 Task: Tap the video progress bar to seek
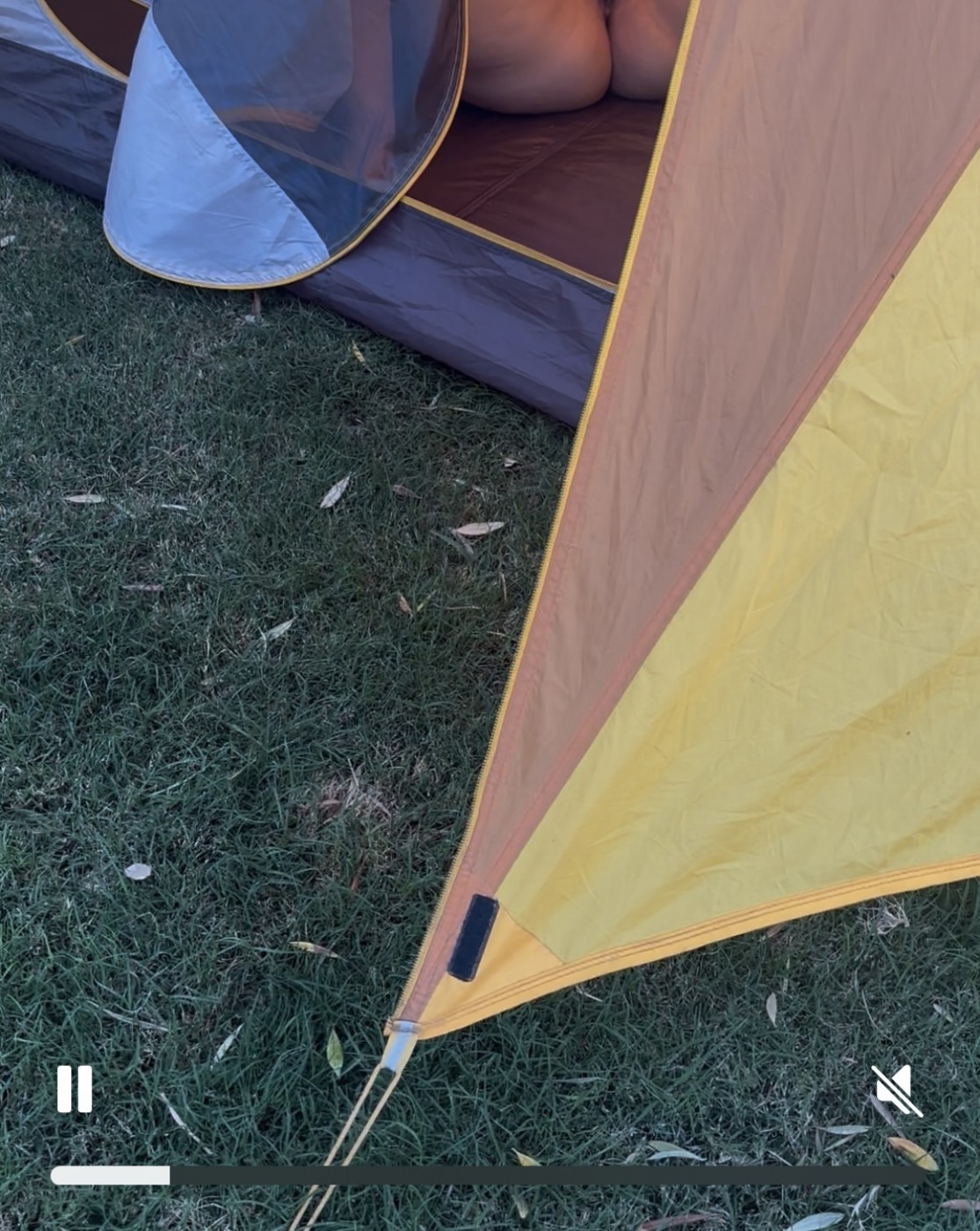490,1176
